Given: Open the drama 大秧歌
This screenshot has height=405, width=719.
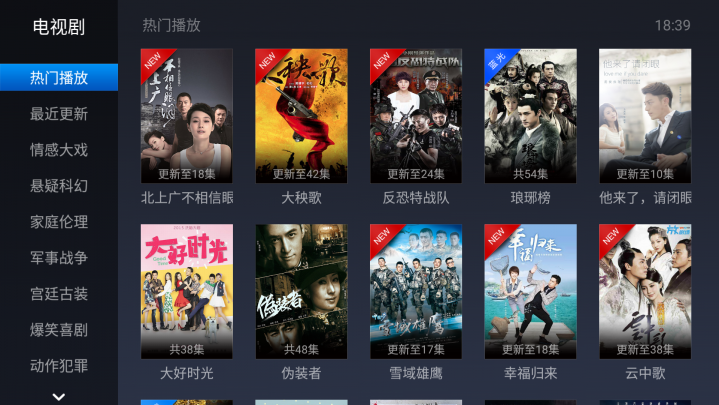Looking at the screenshot, I should pos(301,116).
